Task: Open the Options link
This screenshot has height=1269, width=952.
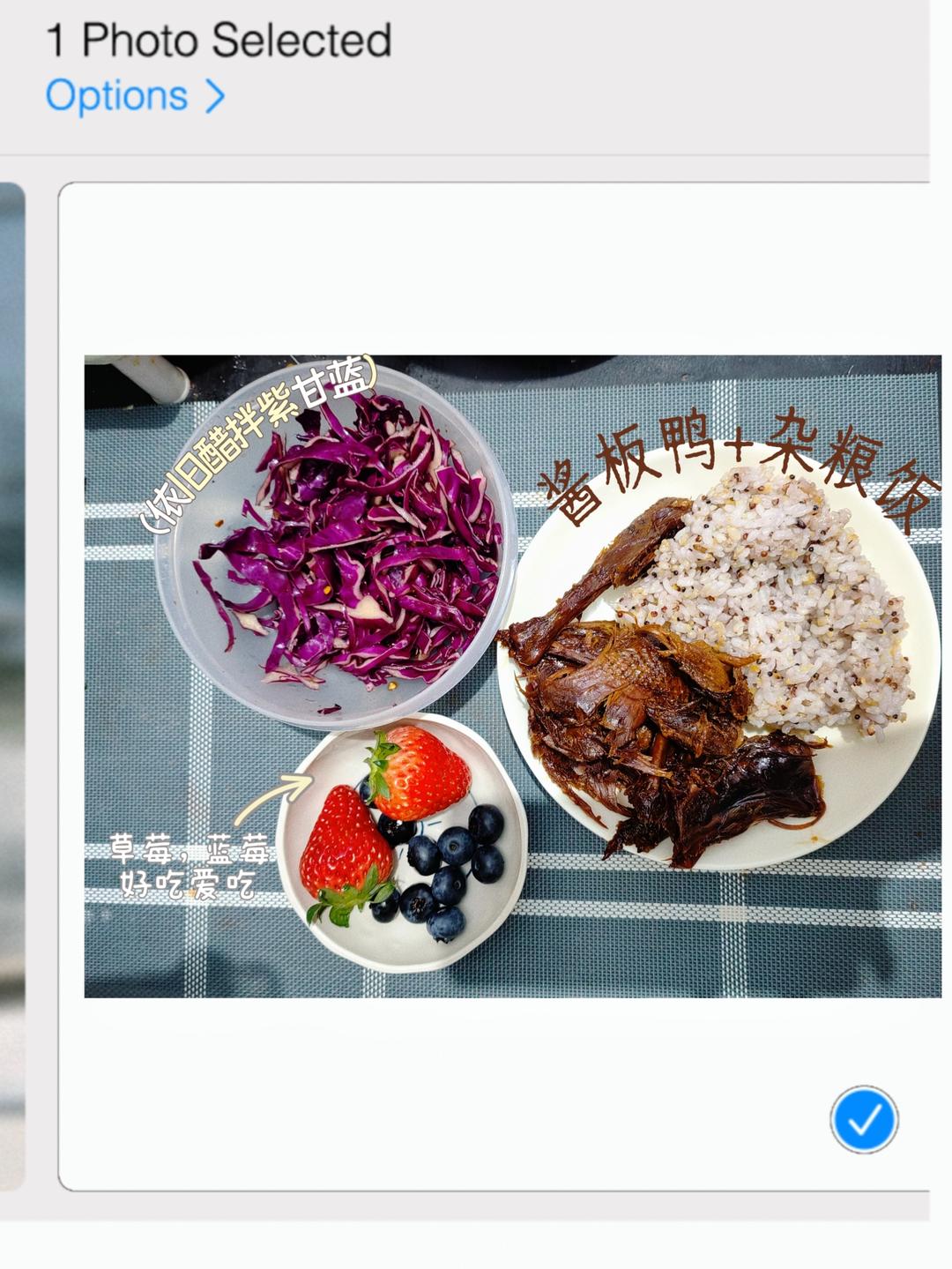Action: 134,96
